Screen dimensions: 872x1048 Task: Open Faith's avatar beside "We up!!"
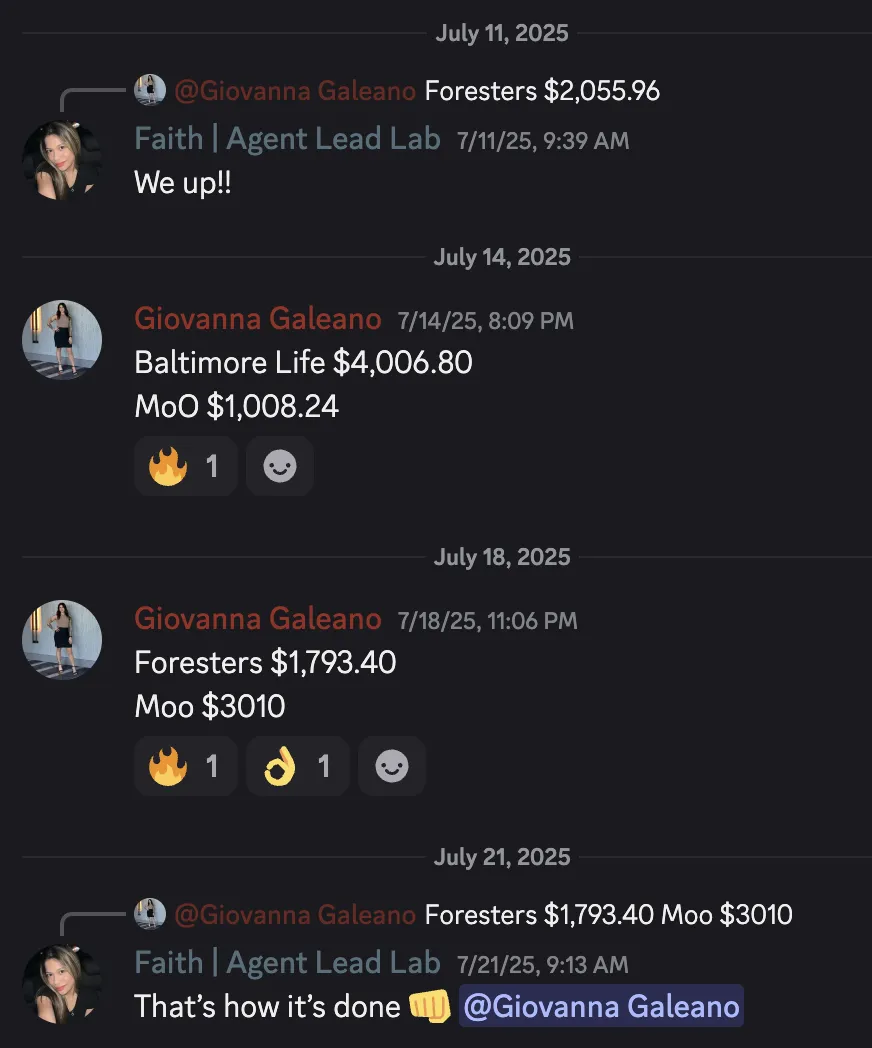[x=62, y=161]
